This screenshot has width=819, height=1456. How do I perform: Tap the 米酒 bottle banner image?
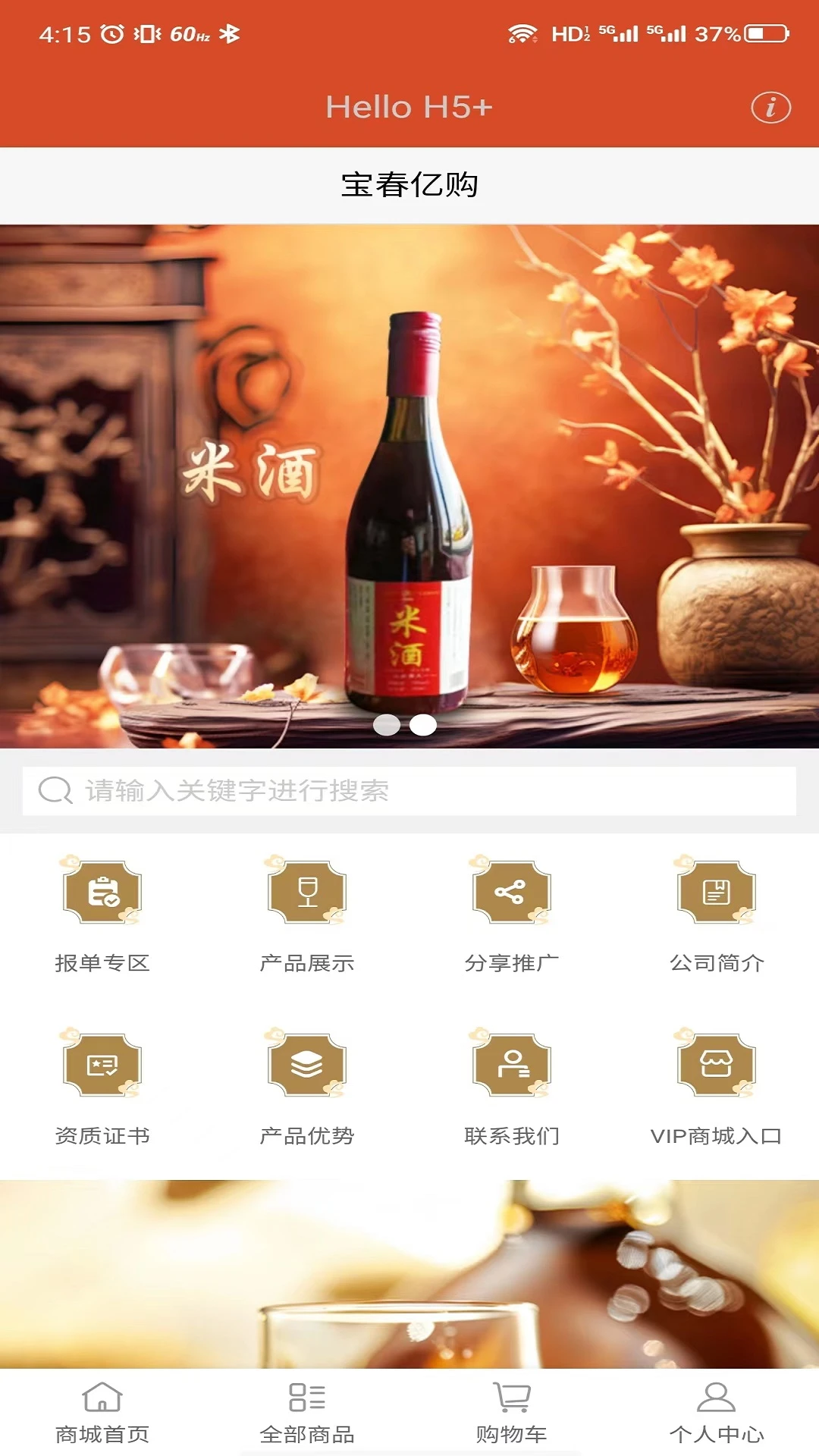tap(409, 485)
